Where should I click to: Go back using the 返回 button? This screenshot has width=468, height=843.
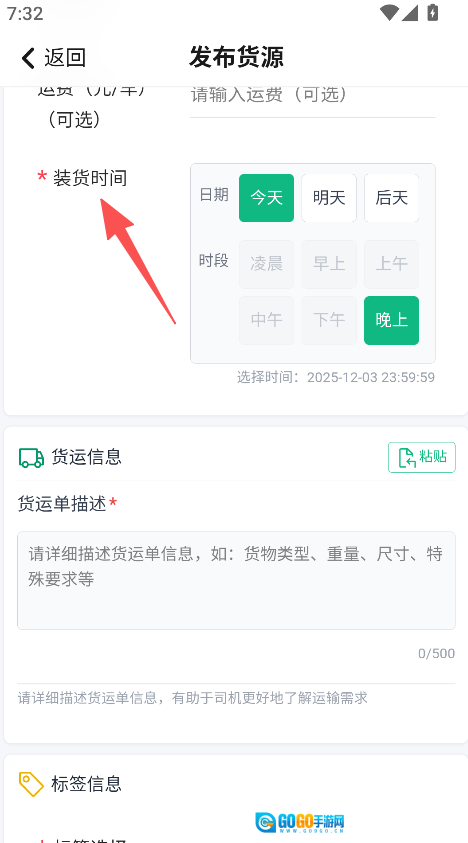[x=53, y=58]
